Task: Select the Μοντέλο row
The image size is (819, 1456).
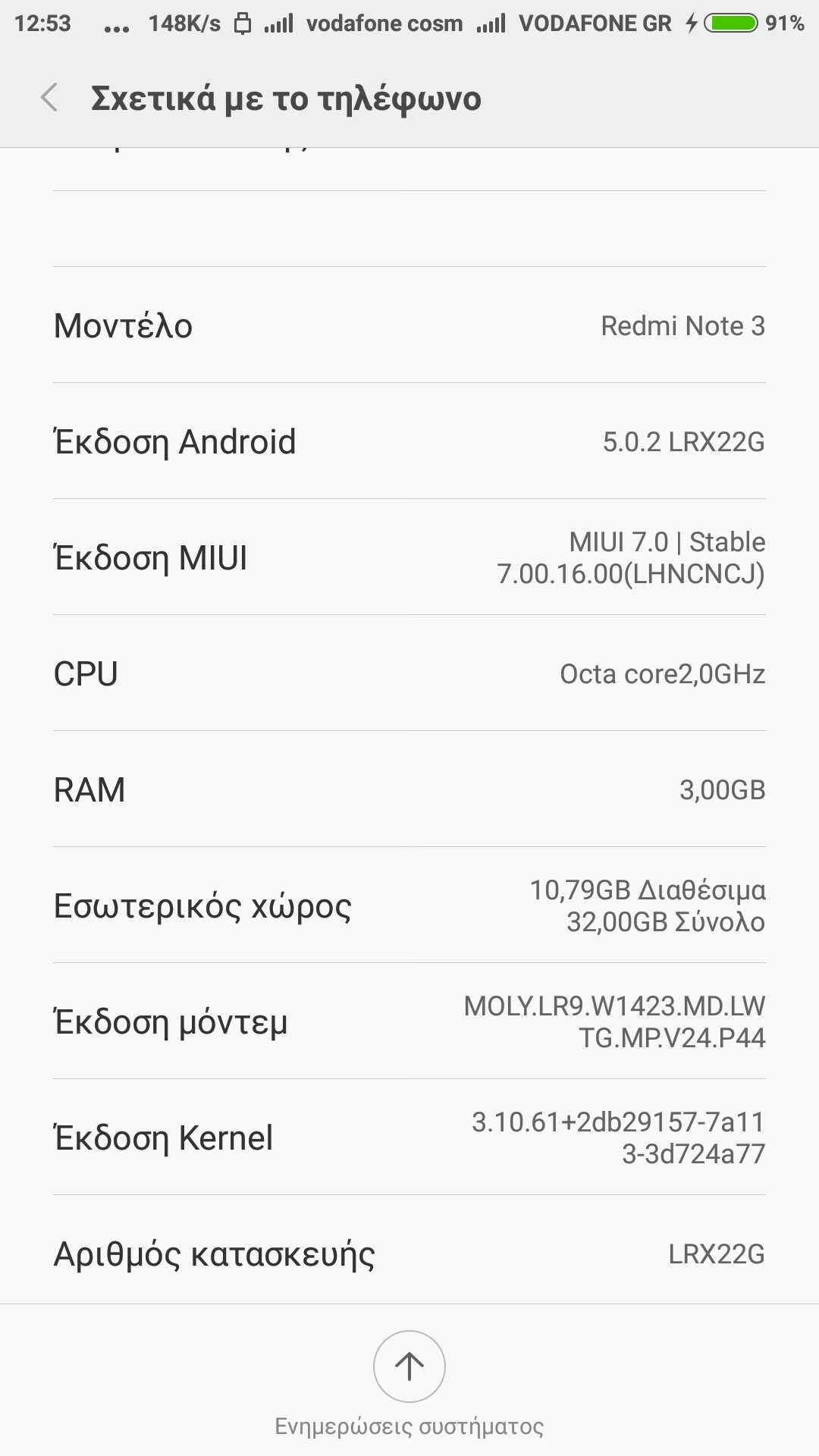Action: point(409,325)
